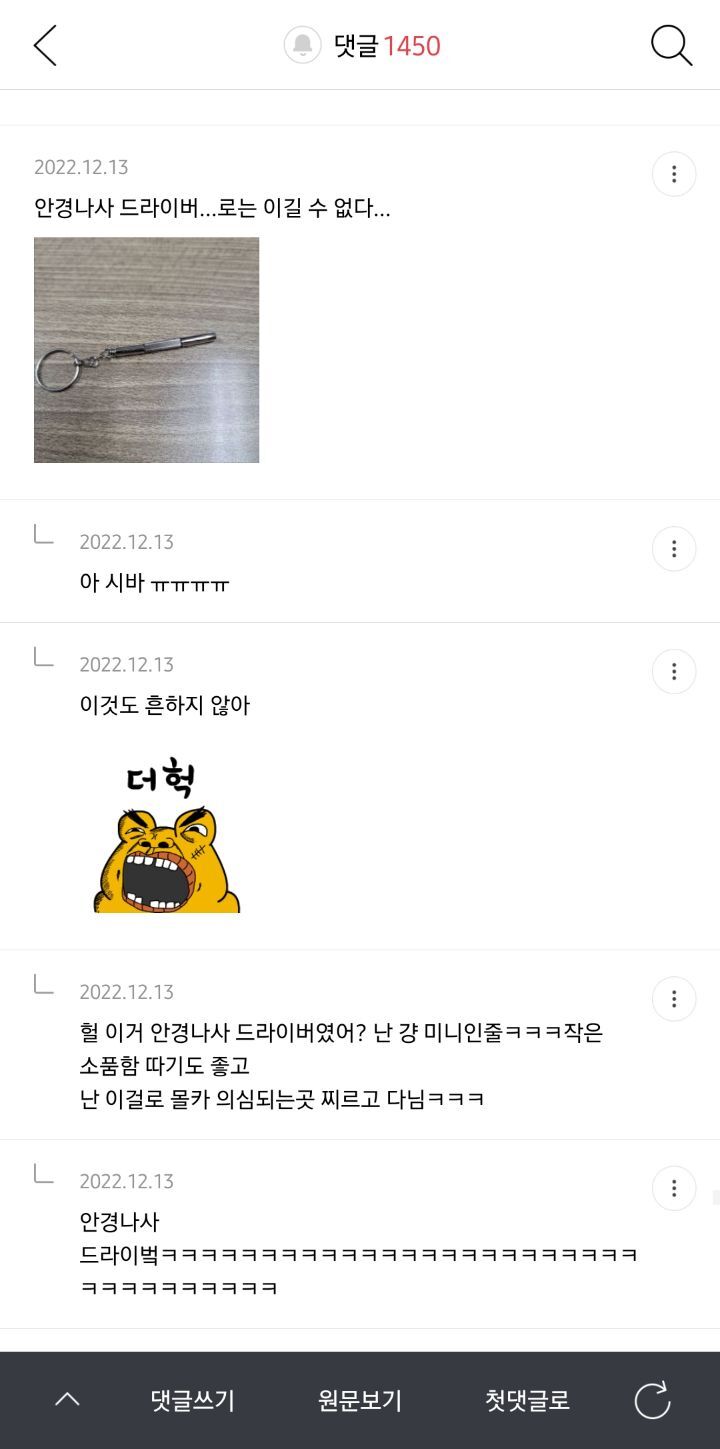
Task: Open options menu on the 아 시바 reply
Action: coord(674,549)
